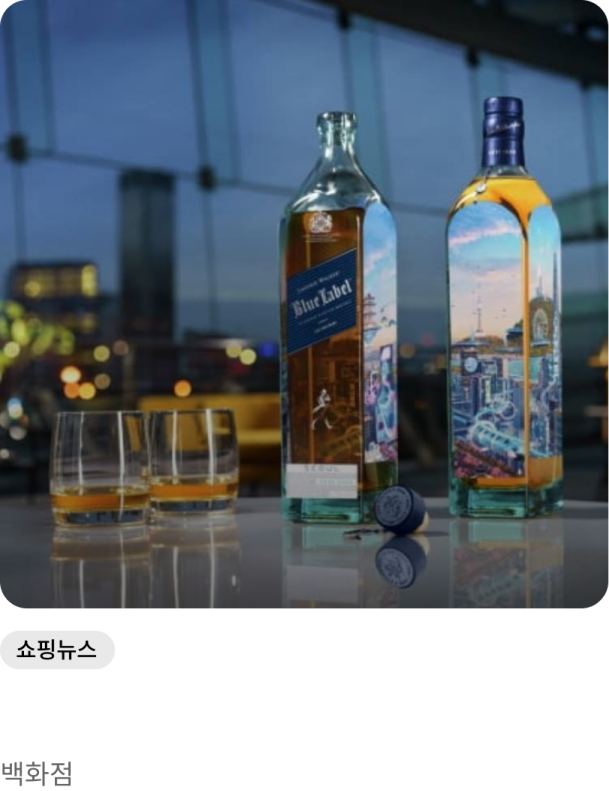Tap the 쇼핑뉴스 chip
This screenshot has width=609, height=791.
coord(57,650)
